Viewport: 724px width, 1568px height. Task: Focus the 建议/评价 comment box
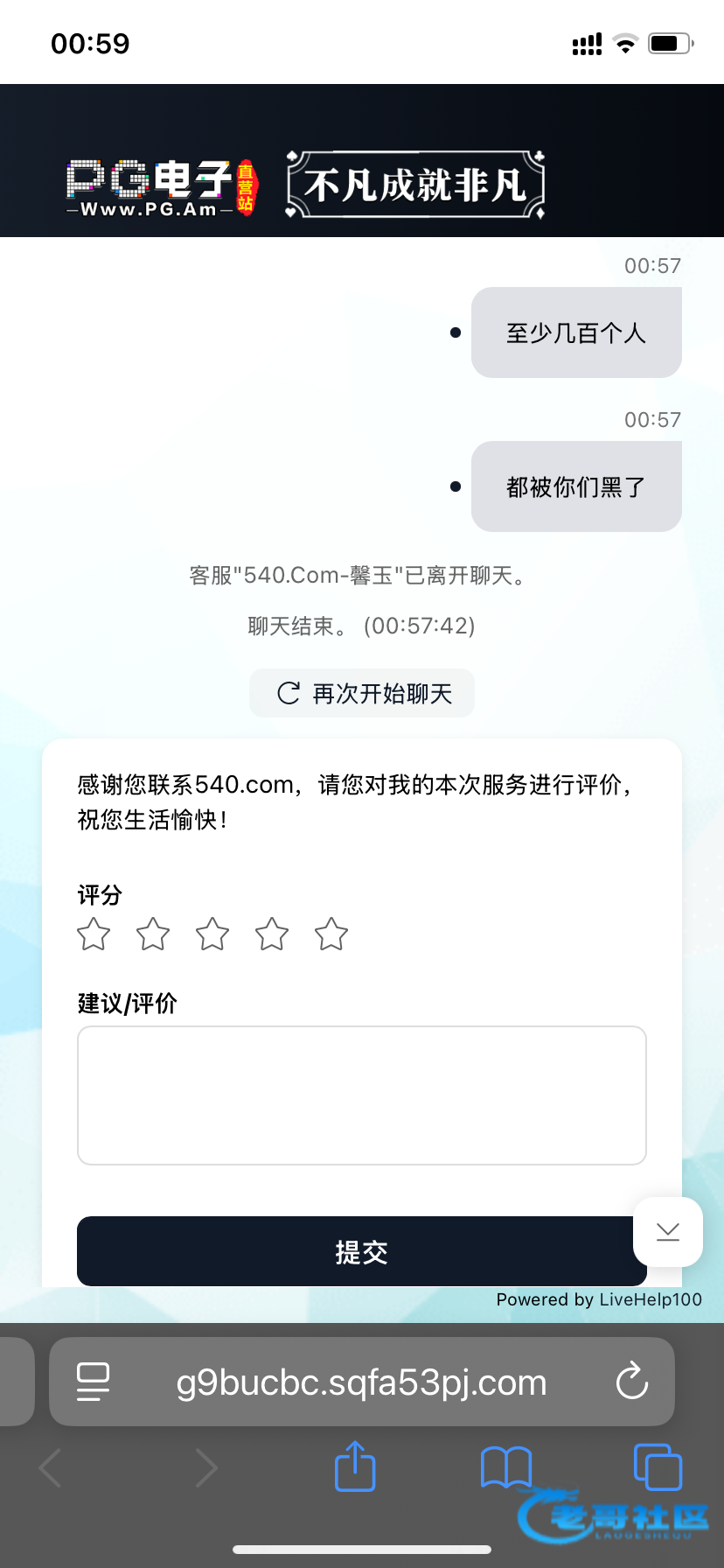tap(362, 1095)
